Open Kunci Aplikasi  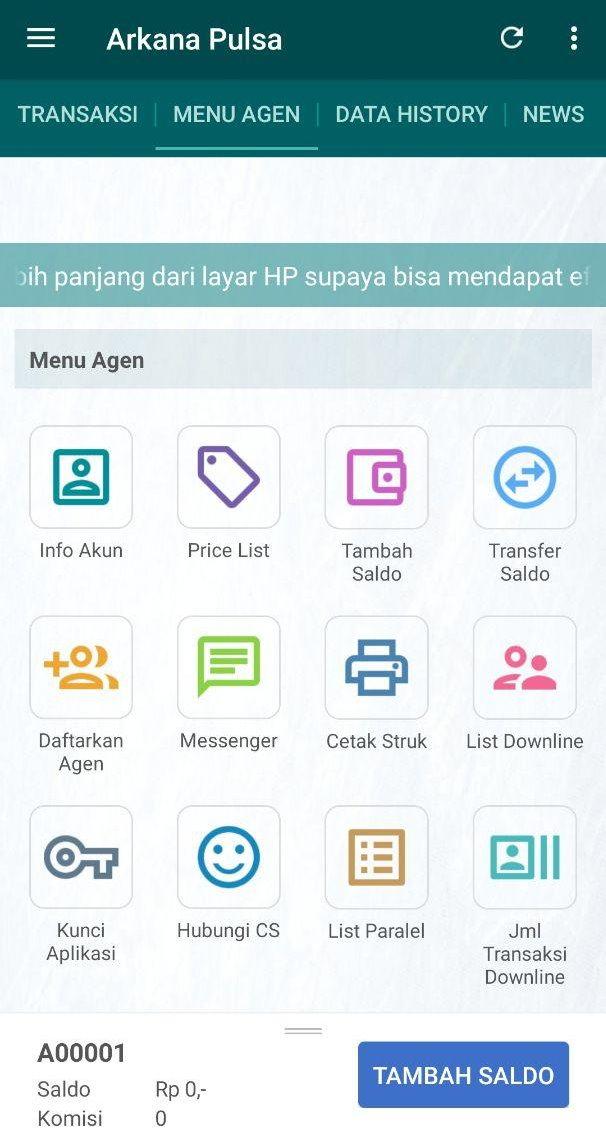[81, 857]
